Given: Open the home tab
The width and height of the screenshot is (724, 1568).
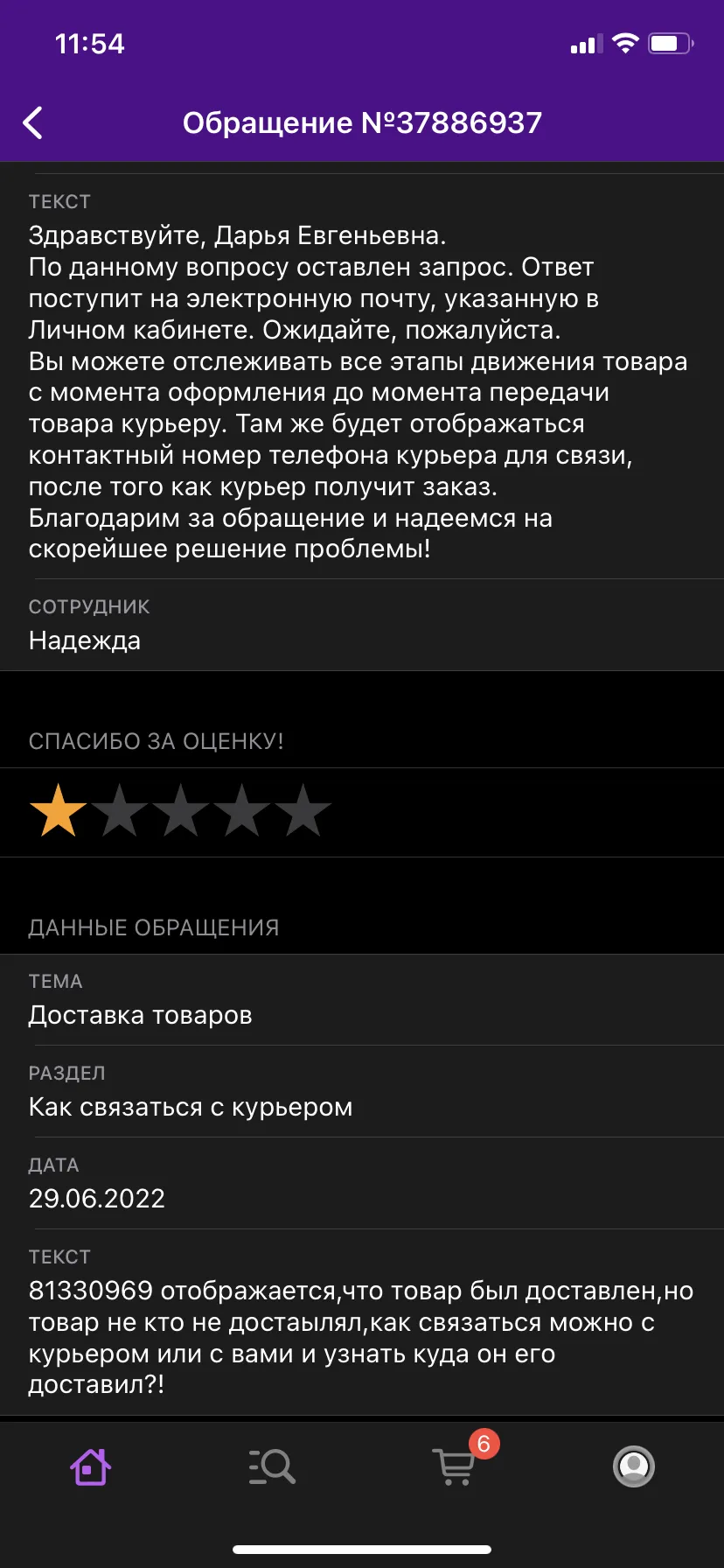Looking at the screenshot, I should (91, 1466).
